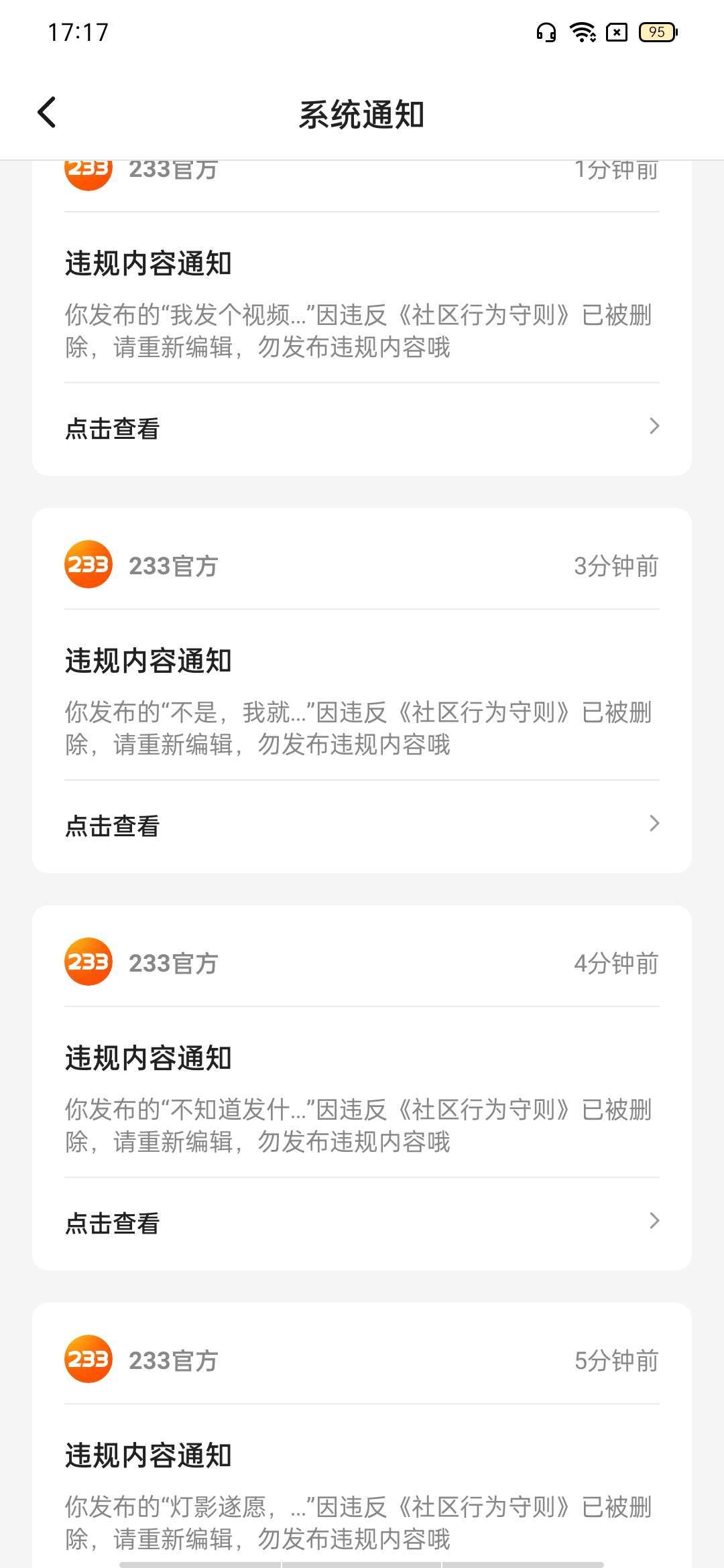This screenshot has width=724, height=1568.
Task: Open 点击查看 for the "不是，我就..." notice
Action: (362, 825)
